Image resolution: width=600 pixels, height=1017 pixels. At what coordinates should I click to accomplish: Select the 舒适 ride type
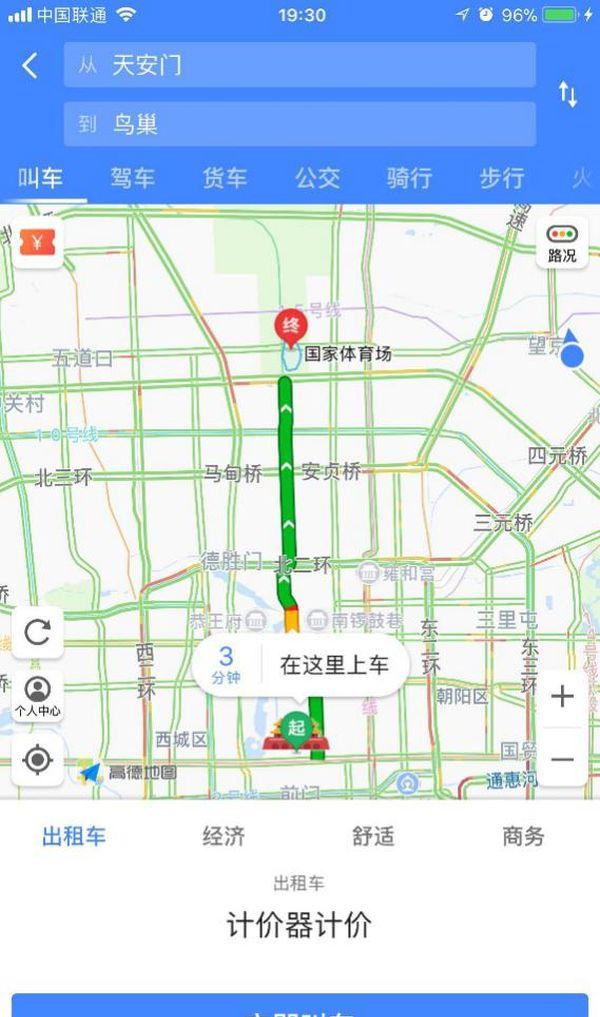pyautogui.click(x=373, y=836)
